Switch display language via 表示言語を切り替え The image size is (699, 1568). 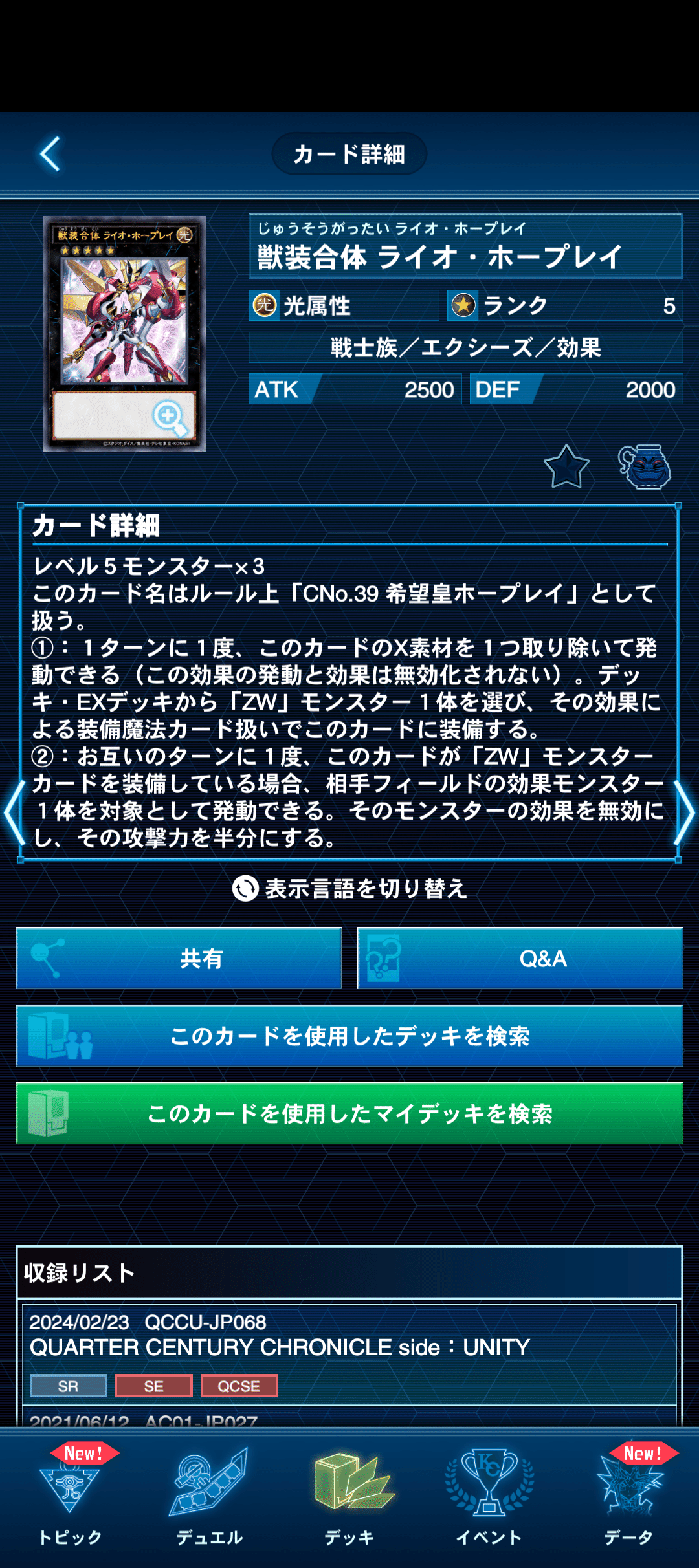tap(349, 889)
